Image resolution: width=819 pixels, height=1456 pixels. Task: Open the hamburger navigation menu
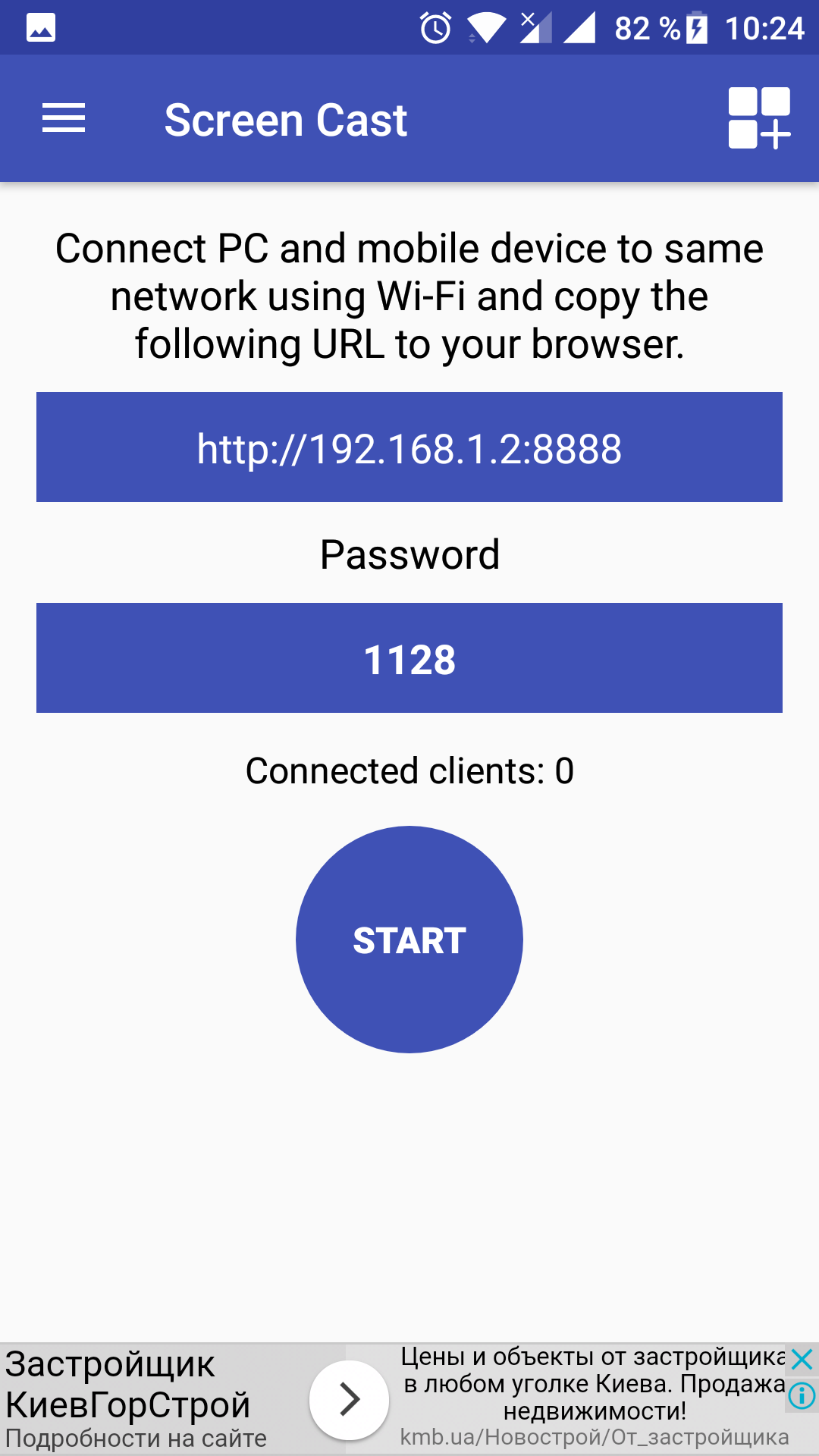click(x=64, y=118)
